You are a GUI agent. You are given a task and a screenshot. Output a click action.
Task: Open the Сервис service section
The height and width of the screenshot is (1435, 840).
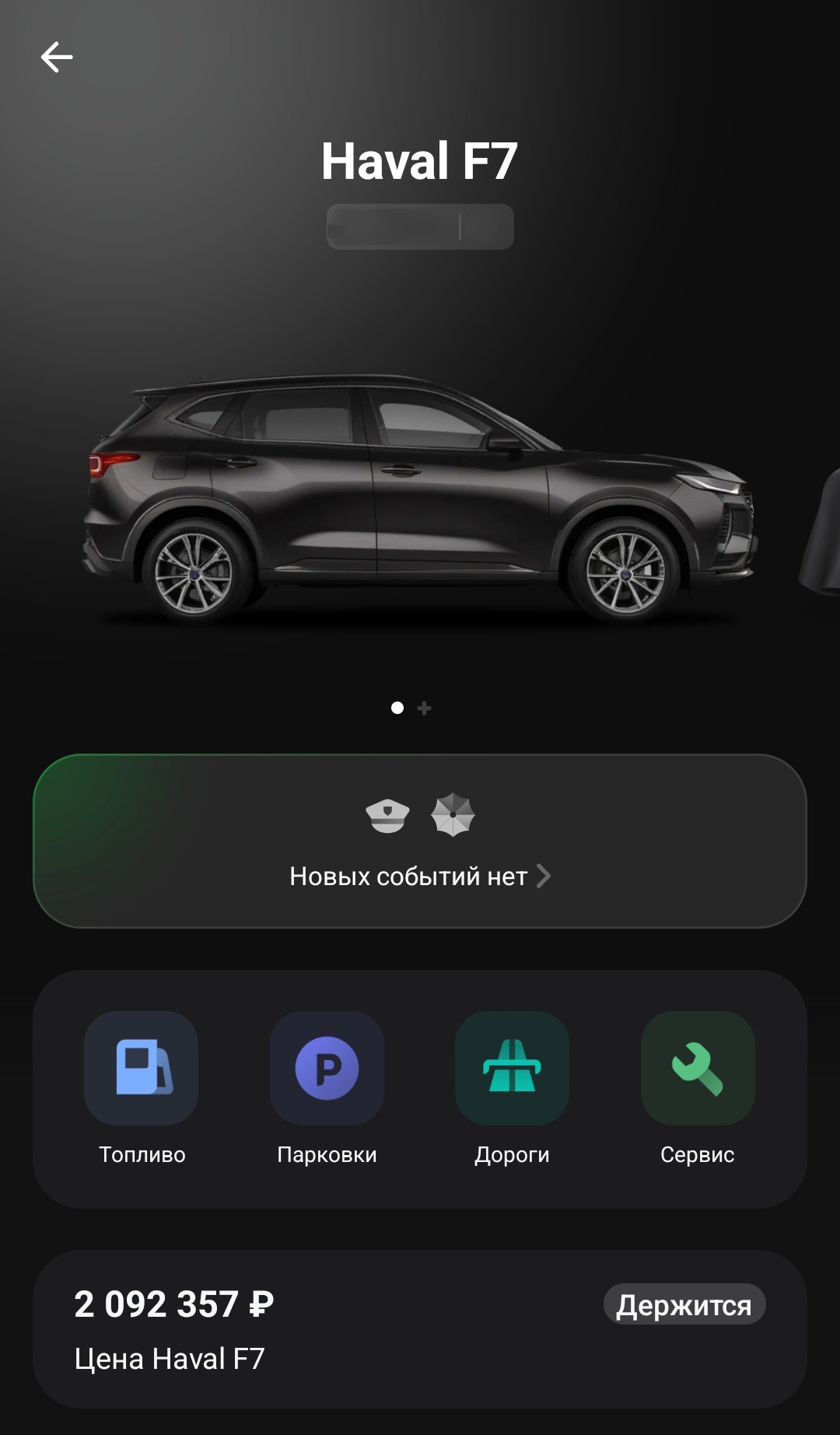(698, 1069)
